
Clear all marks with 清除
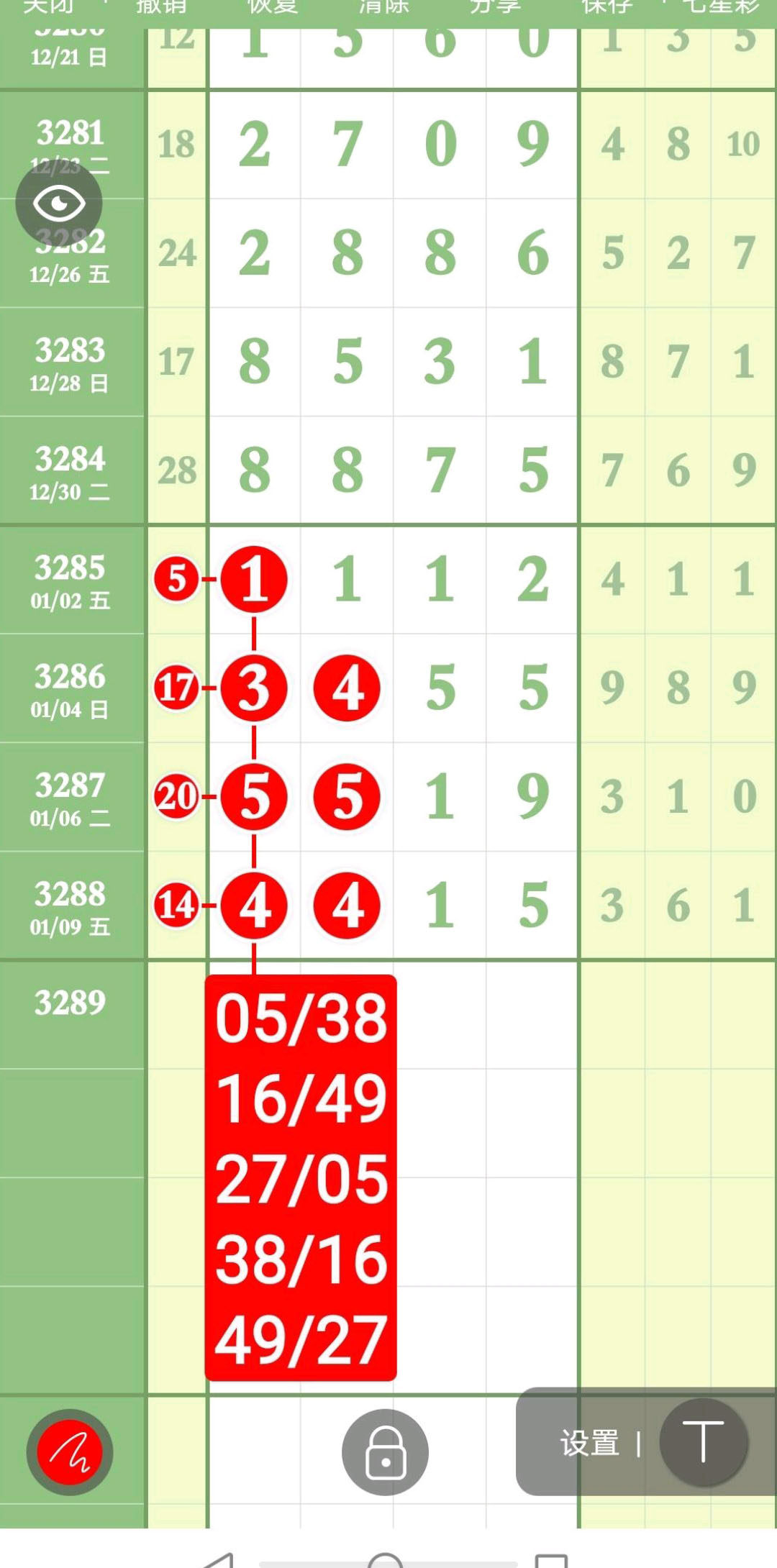click(x=384, y=7)
